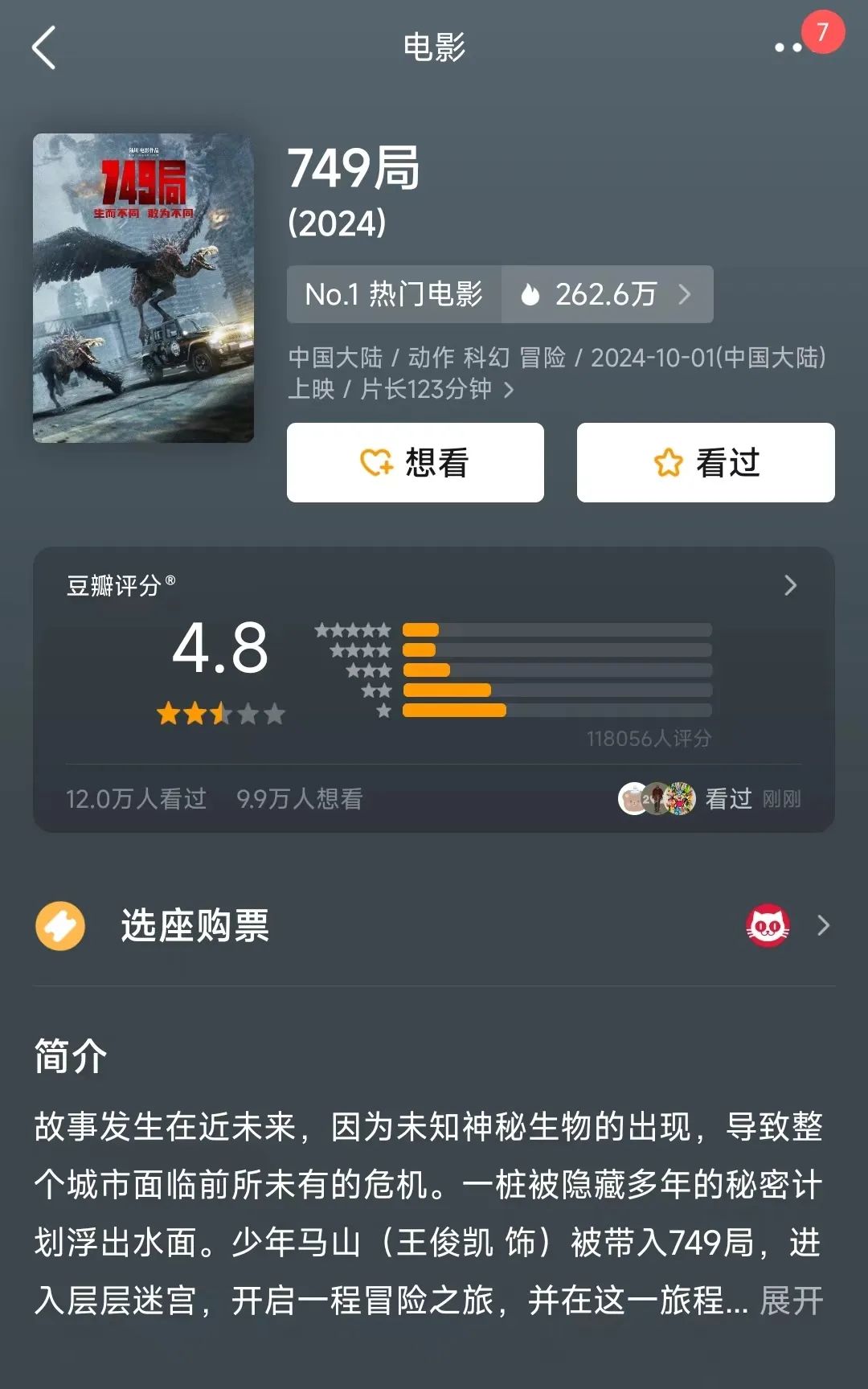
Task: Open seat selection via 选座购票
Action: point(194,926)
